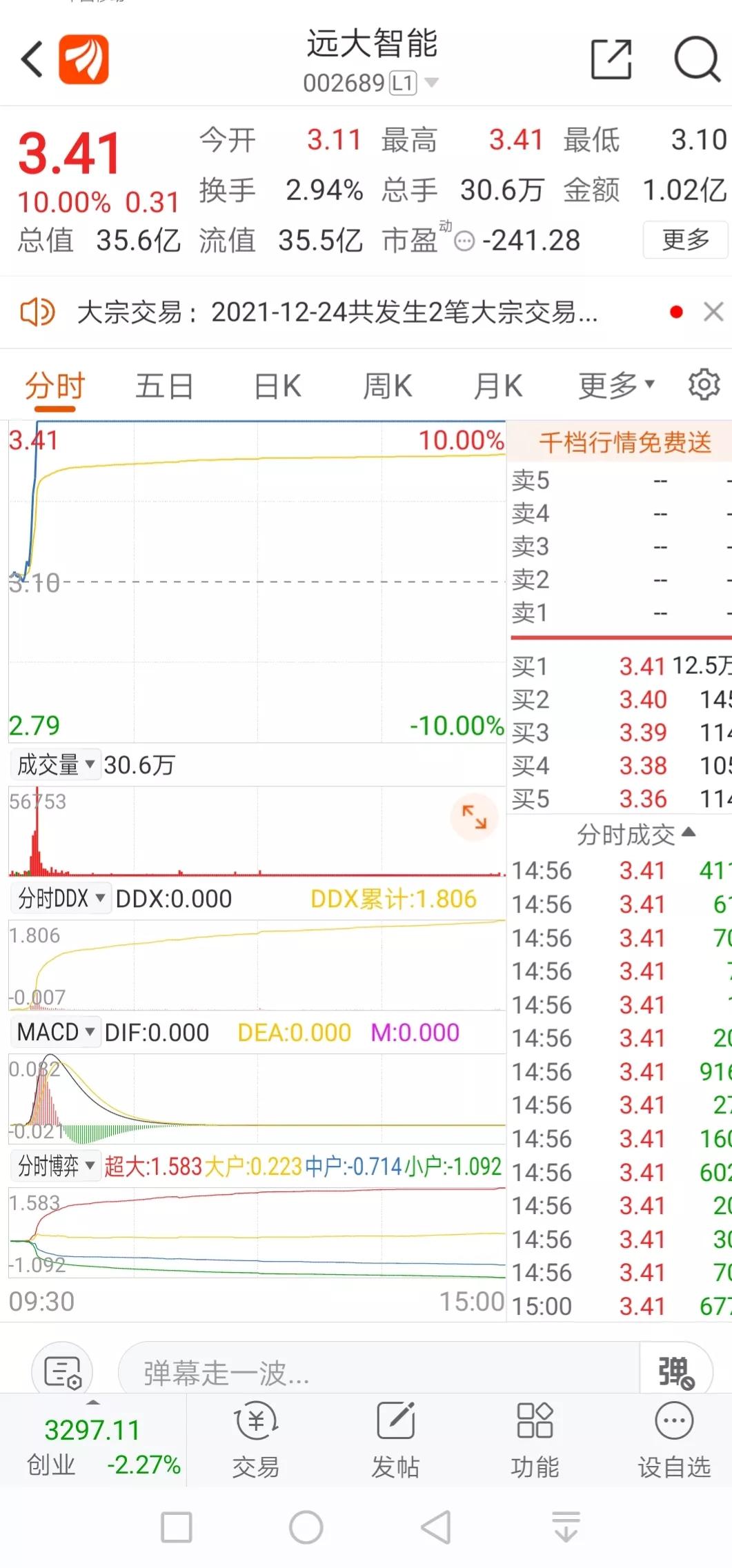Screen dimensions: 732x1568
Task: Open the 002689 stock code dropdown
Action: [x=431, y=83]
